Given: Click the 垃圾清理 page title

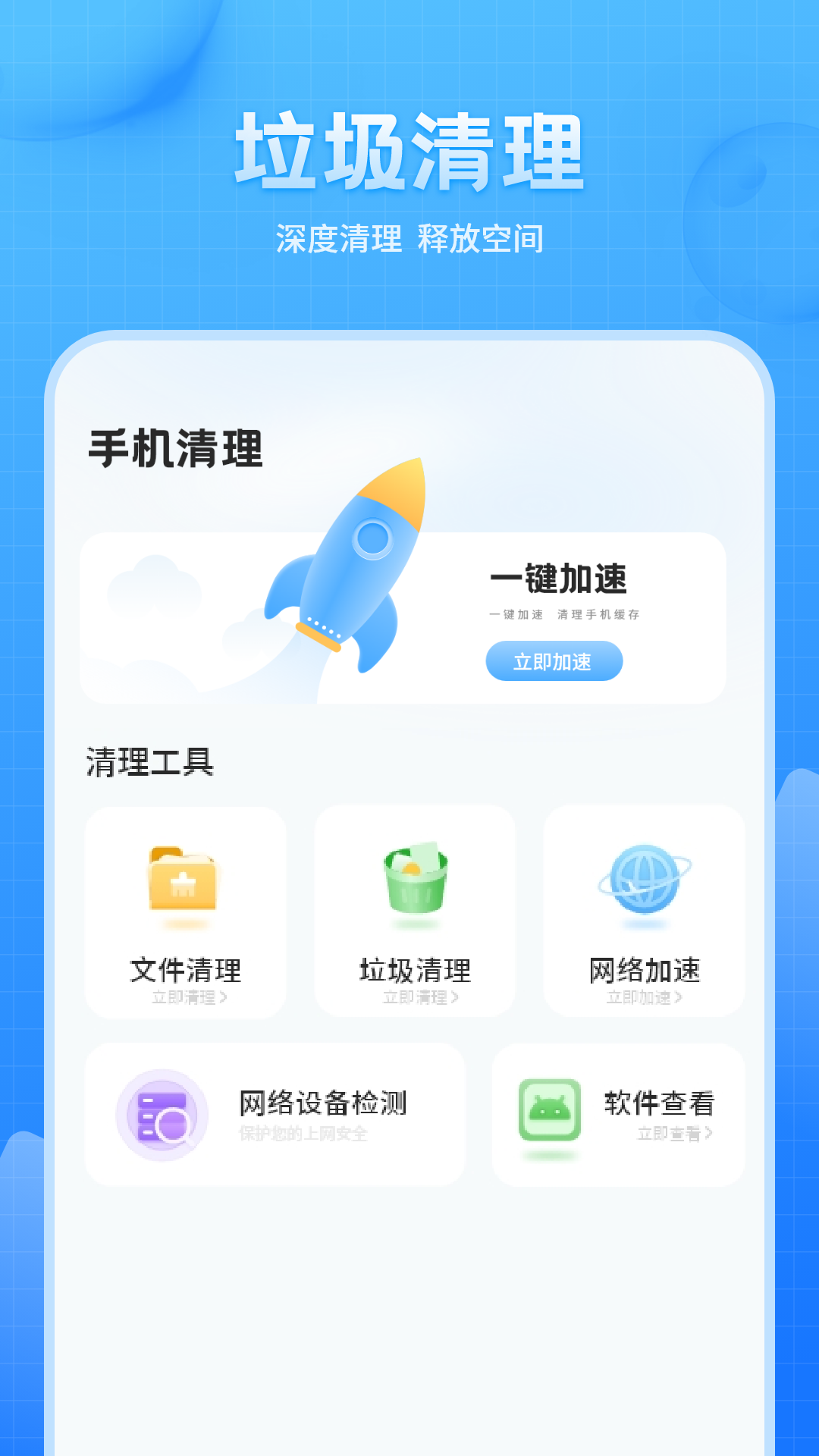Looking at the screenshot, I should tap(409, 152).
